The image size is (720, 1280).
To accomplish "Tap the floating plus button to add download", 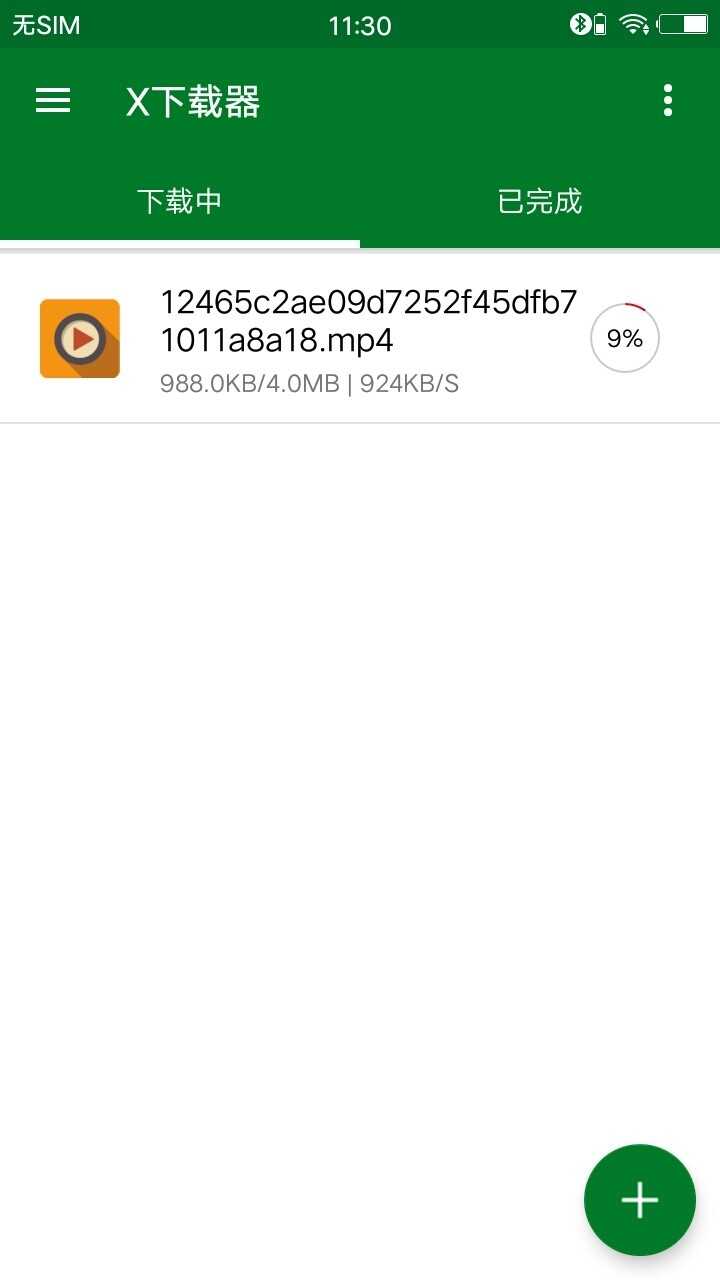I will coord(639,1199).
